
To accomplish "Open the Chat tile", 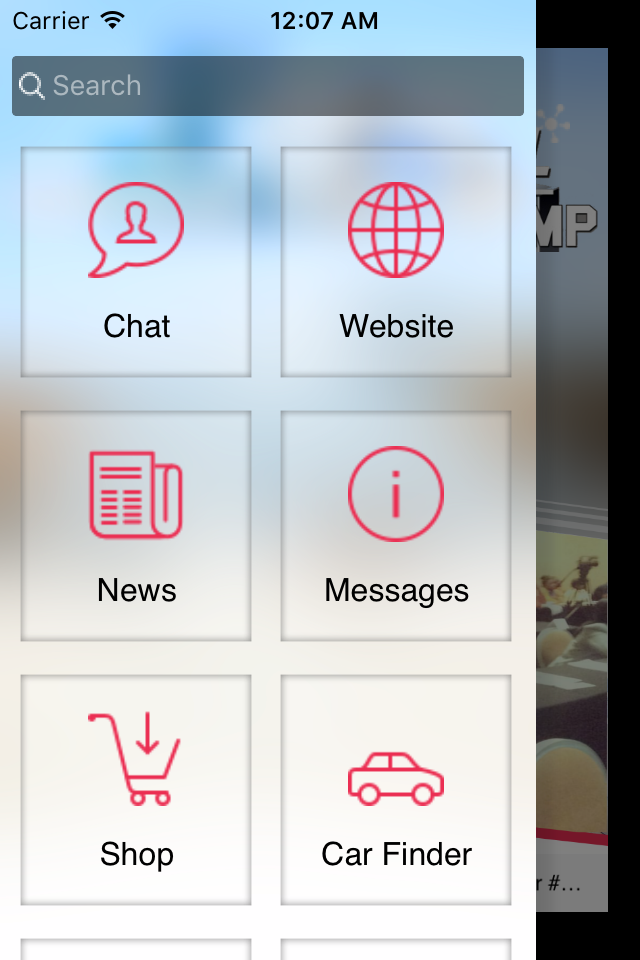I will coord(136,262).
